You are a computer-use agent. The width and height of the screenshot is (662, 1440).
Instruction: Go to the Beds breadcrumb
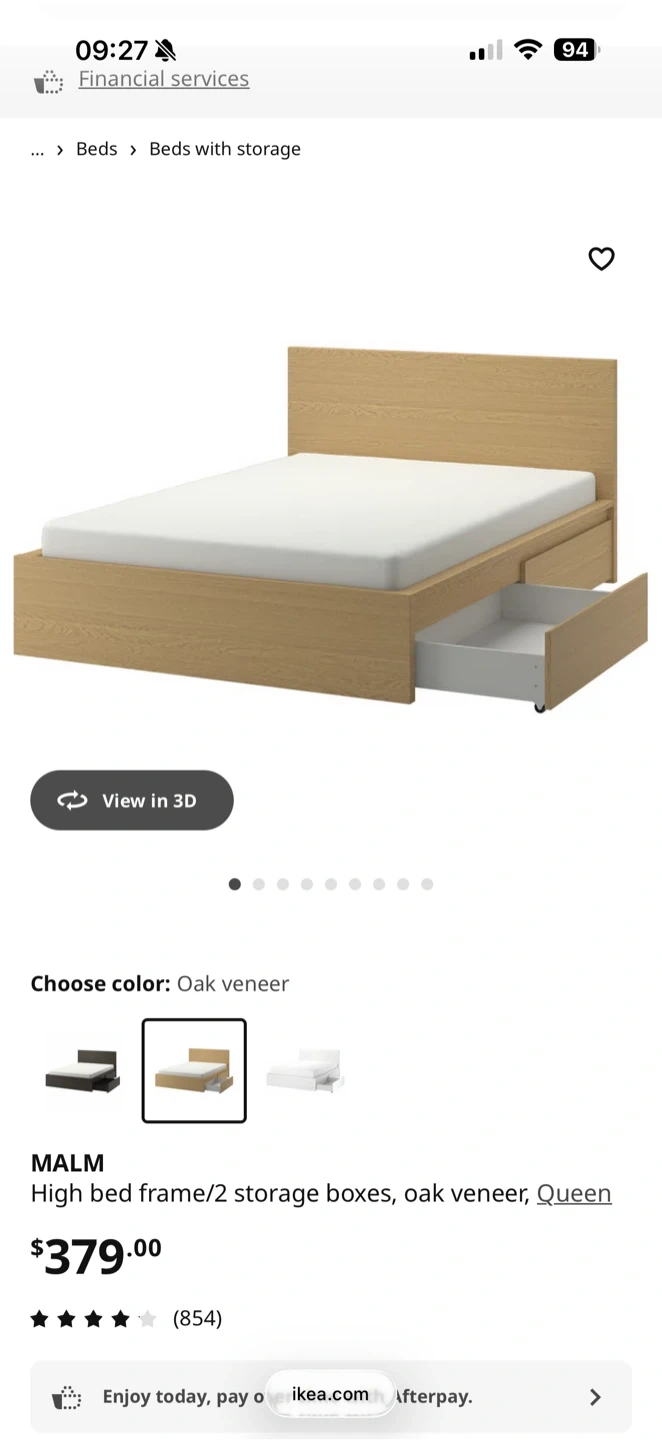coord(97,149)
